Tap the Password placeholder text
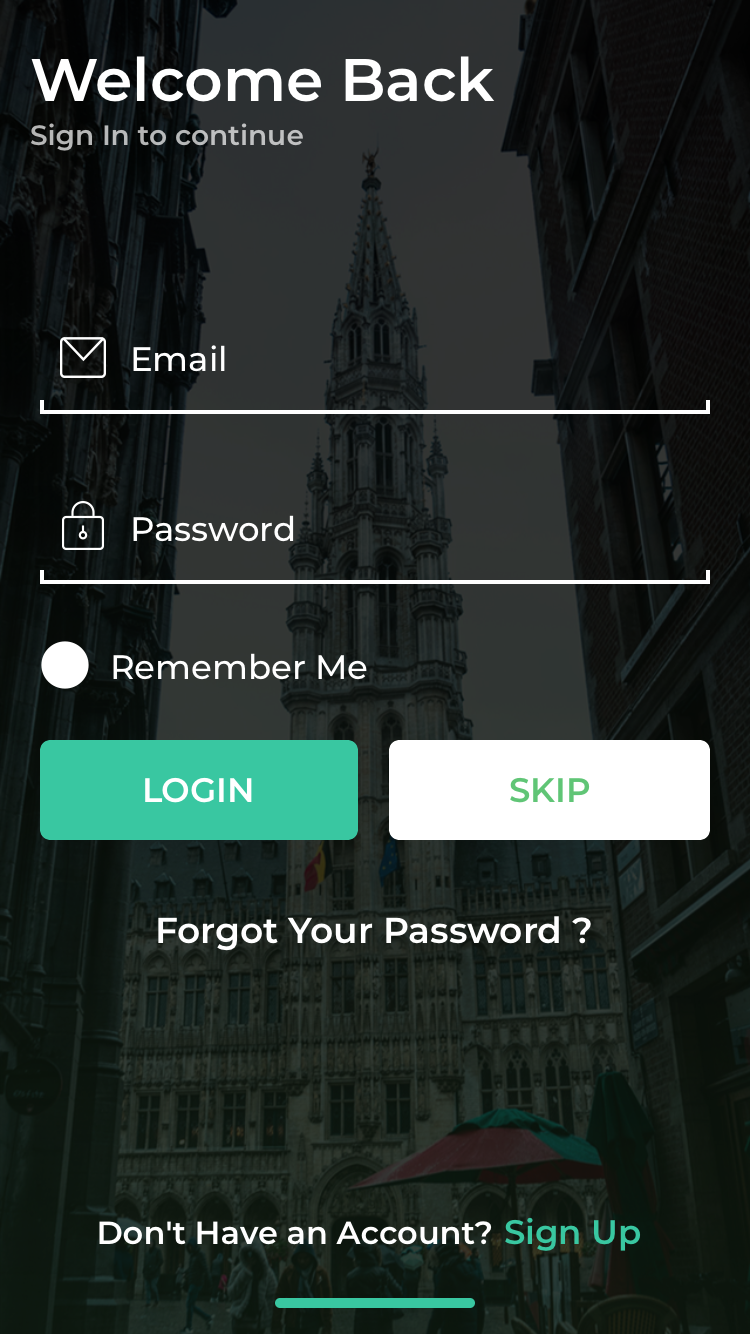Viewport: 750px width, 1334px height. 212,530
